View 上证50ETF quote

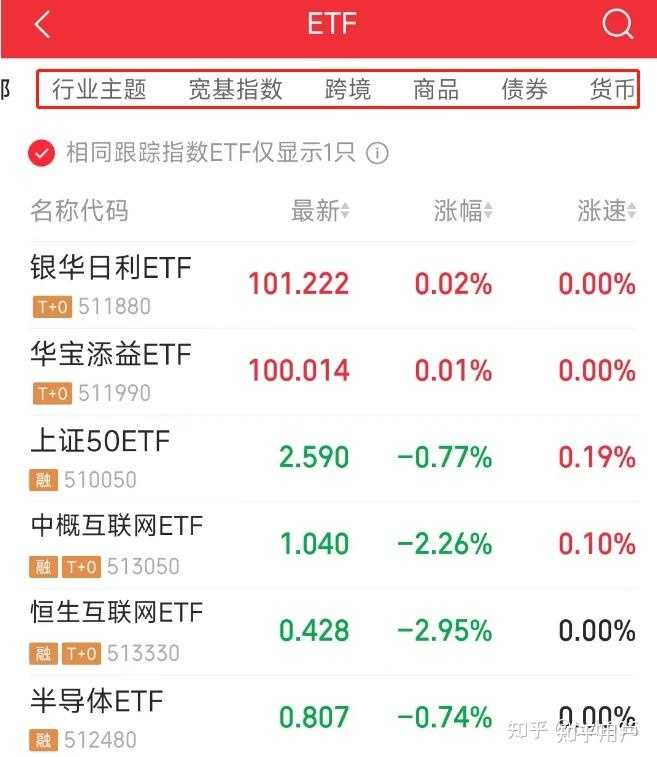(x=334, y=459)
